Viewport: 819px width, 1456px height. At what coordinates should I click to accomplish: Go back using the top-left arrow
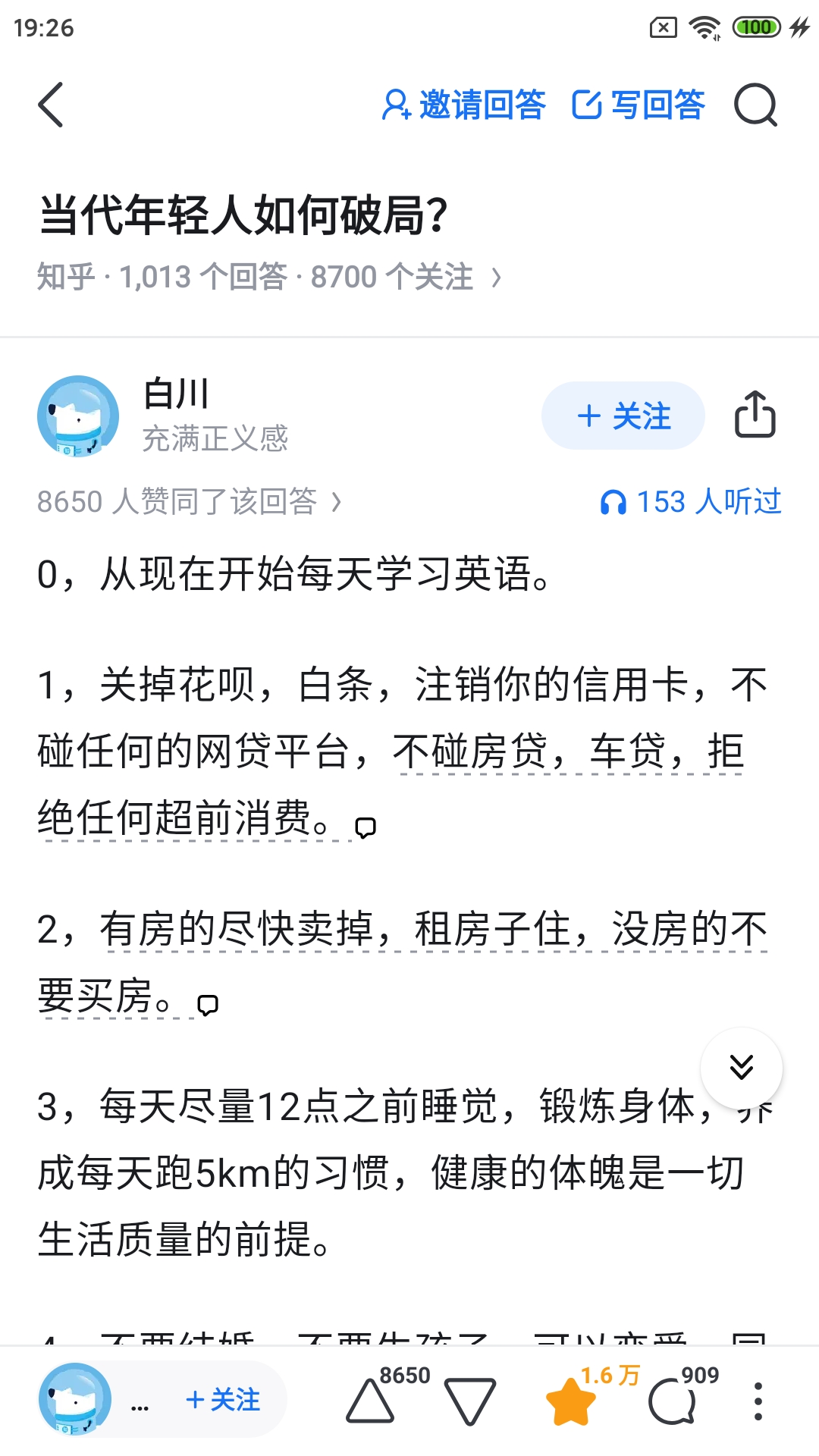click(x=51, y=105)
